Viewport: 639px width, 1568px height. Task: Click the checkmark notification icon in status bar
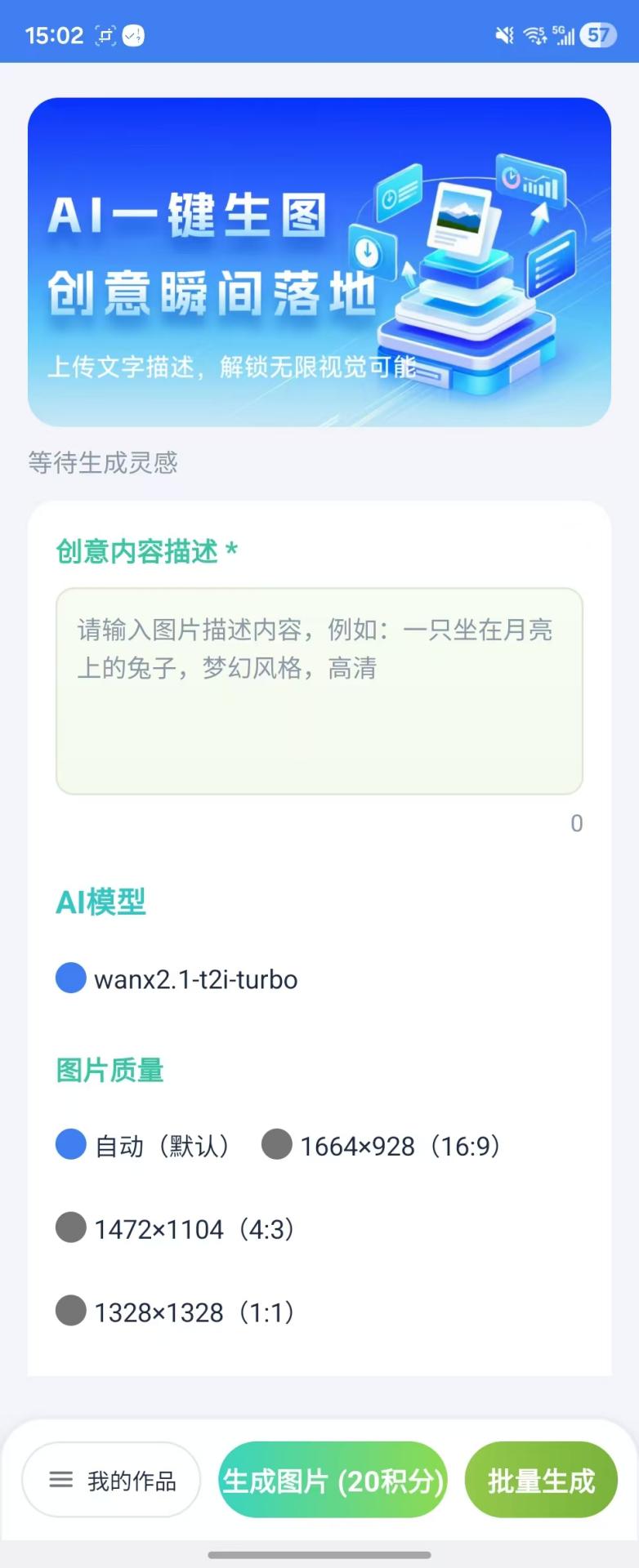coord(133,34)
